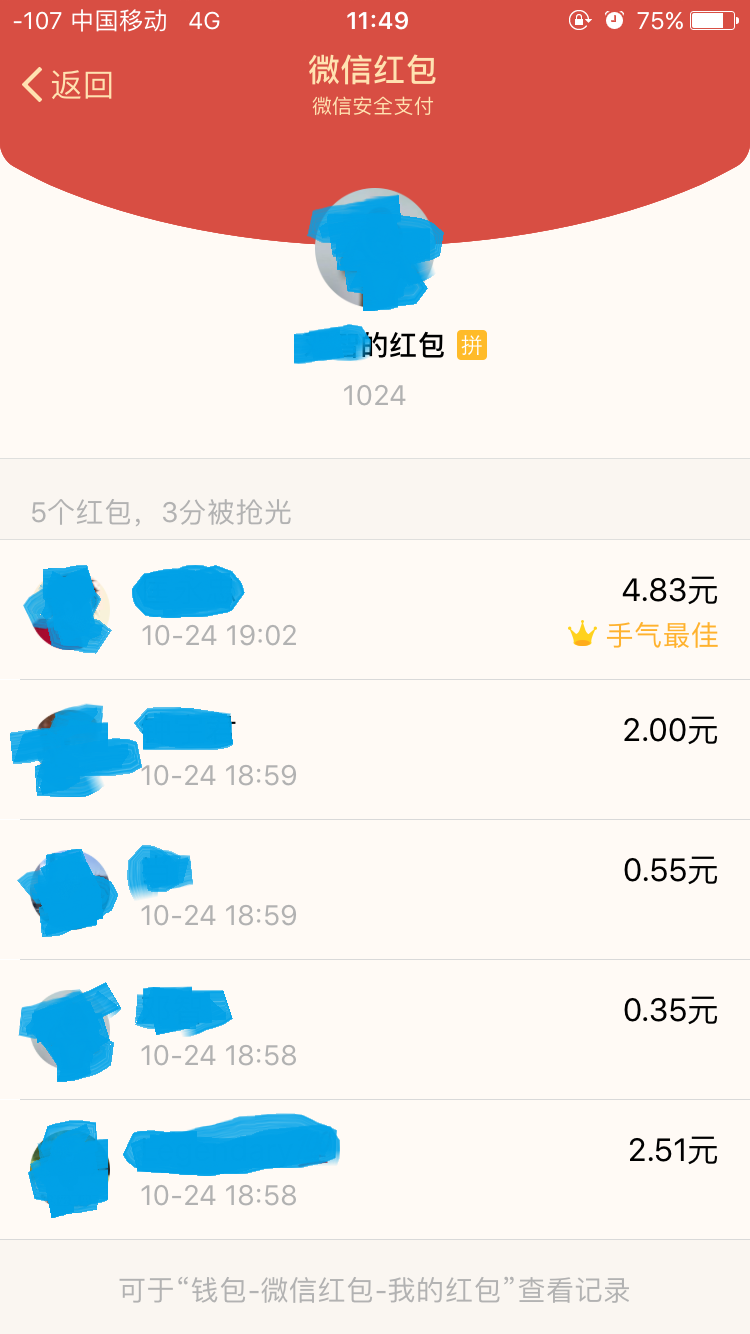Go back using the 返回 button
The width and height of the screenshot is (750, 1334).
click(x=67, y=85)
